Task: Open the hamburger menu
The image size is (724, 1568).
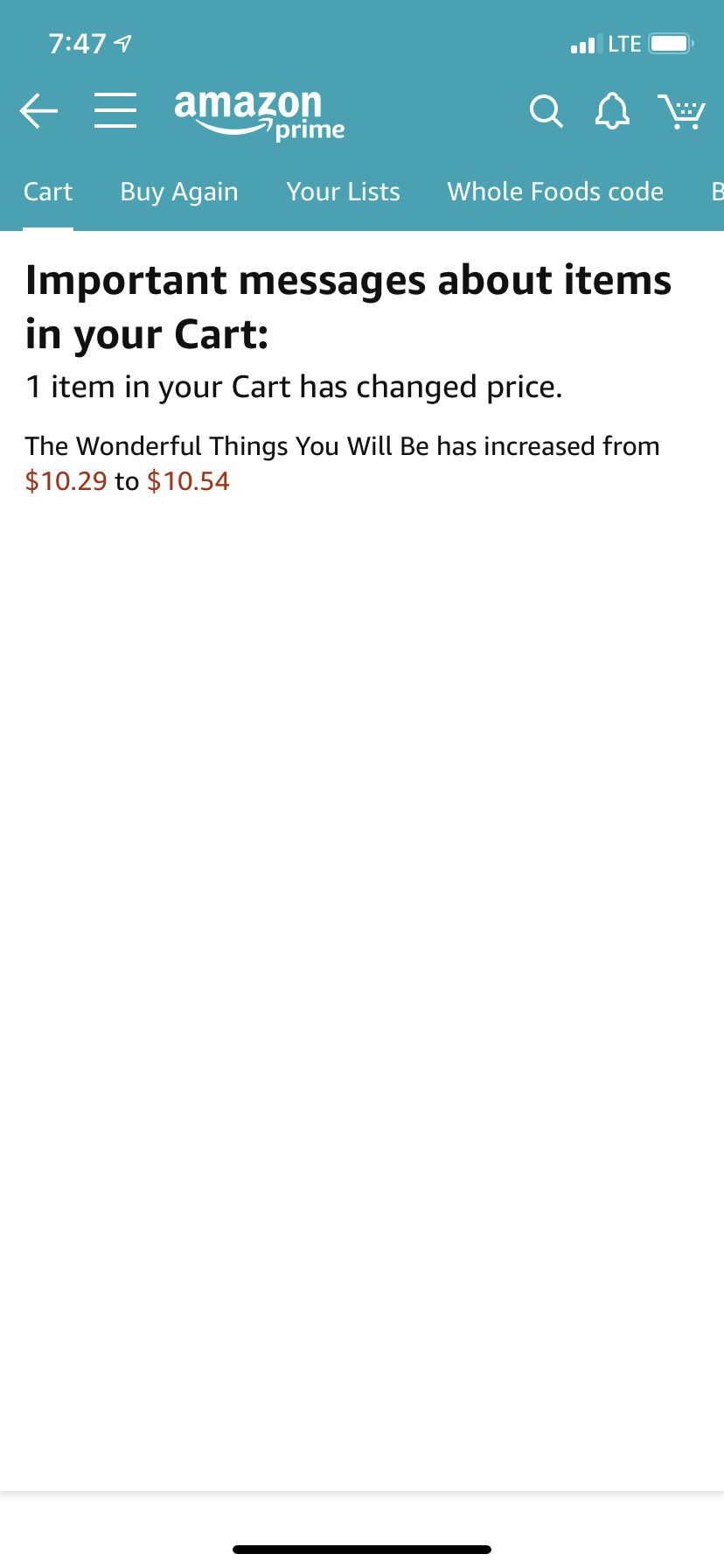Action: tap(115, 111)
